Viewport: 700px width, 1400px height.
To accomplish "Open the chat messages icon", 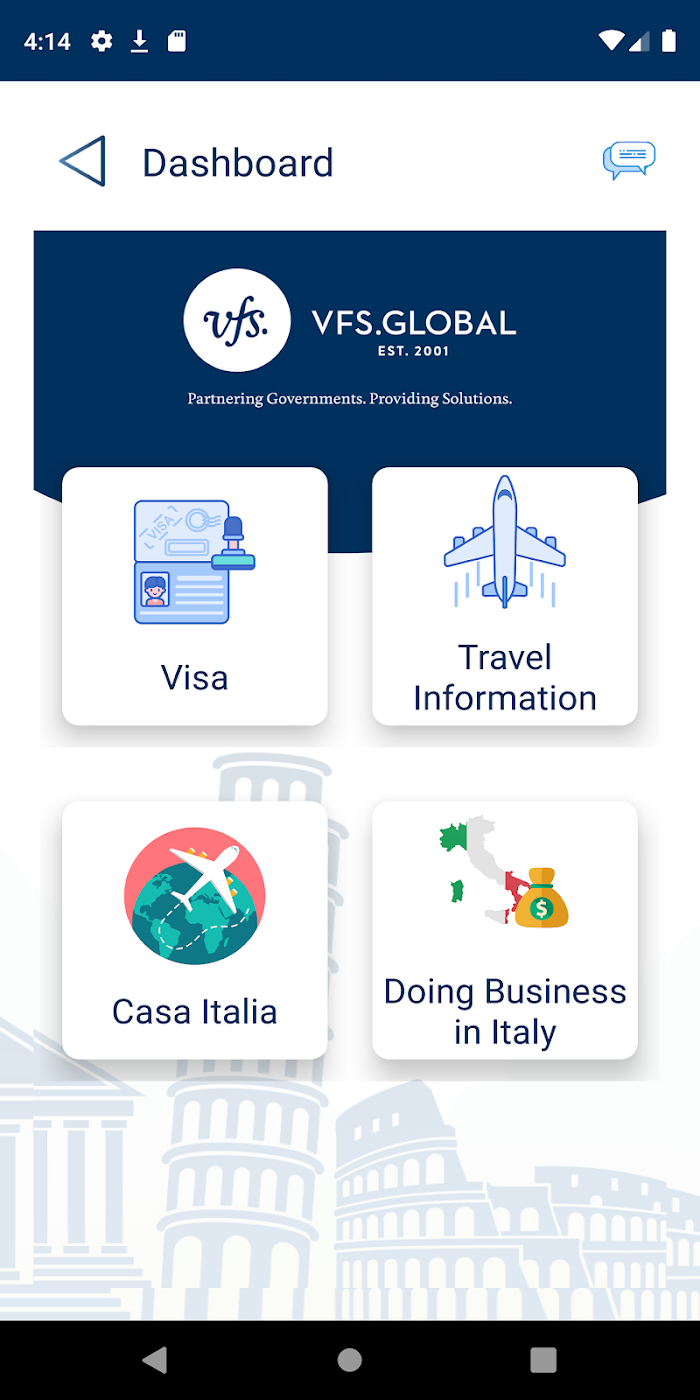I will click(x=629, y=160).
